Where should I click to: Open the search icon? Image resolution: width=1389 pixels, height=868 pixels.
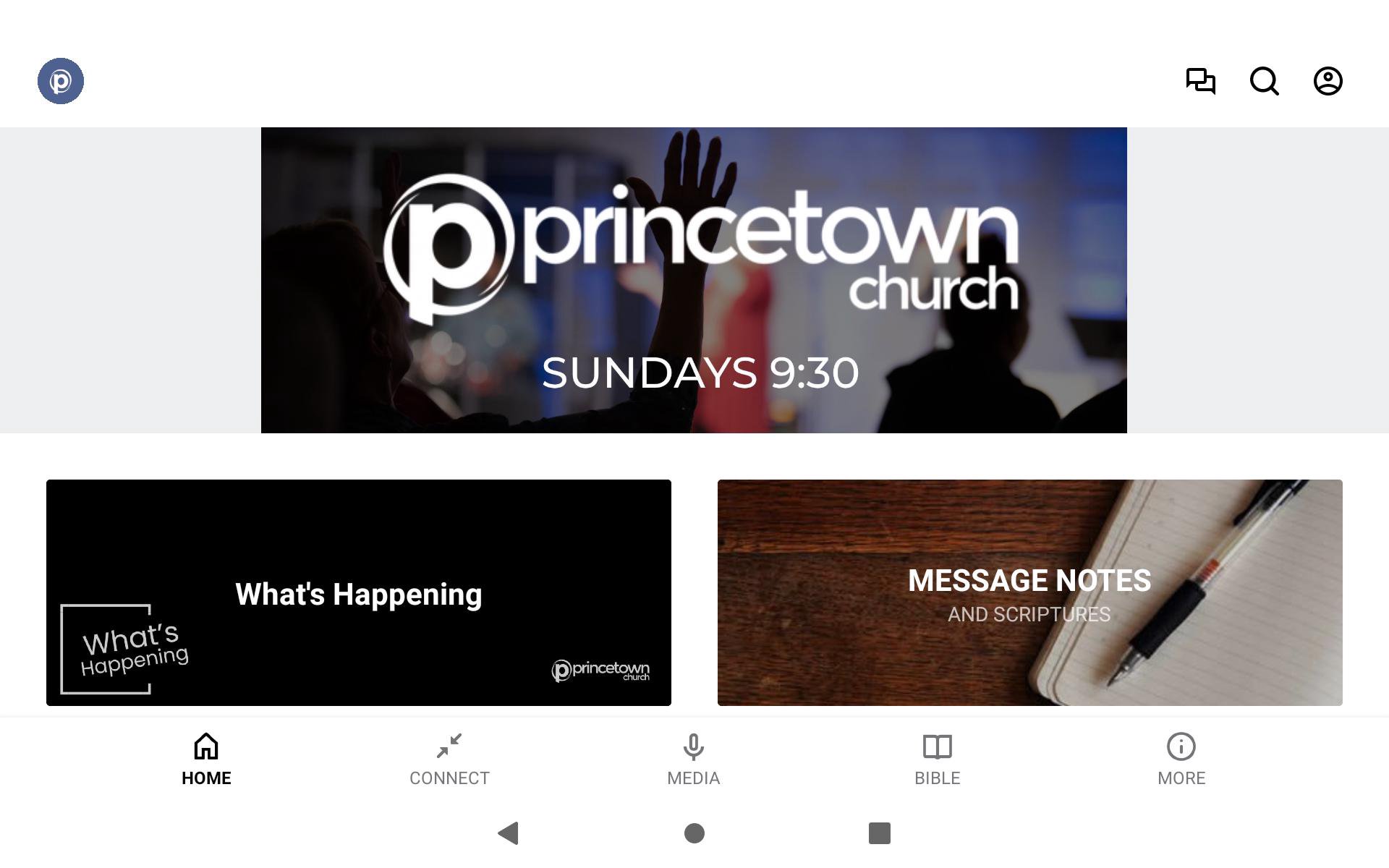click(1264, 81)
